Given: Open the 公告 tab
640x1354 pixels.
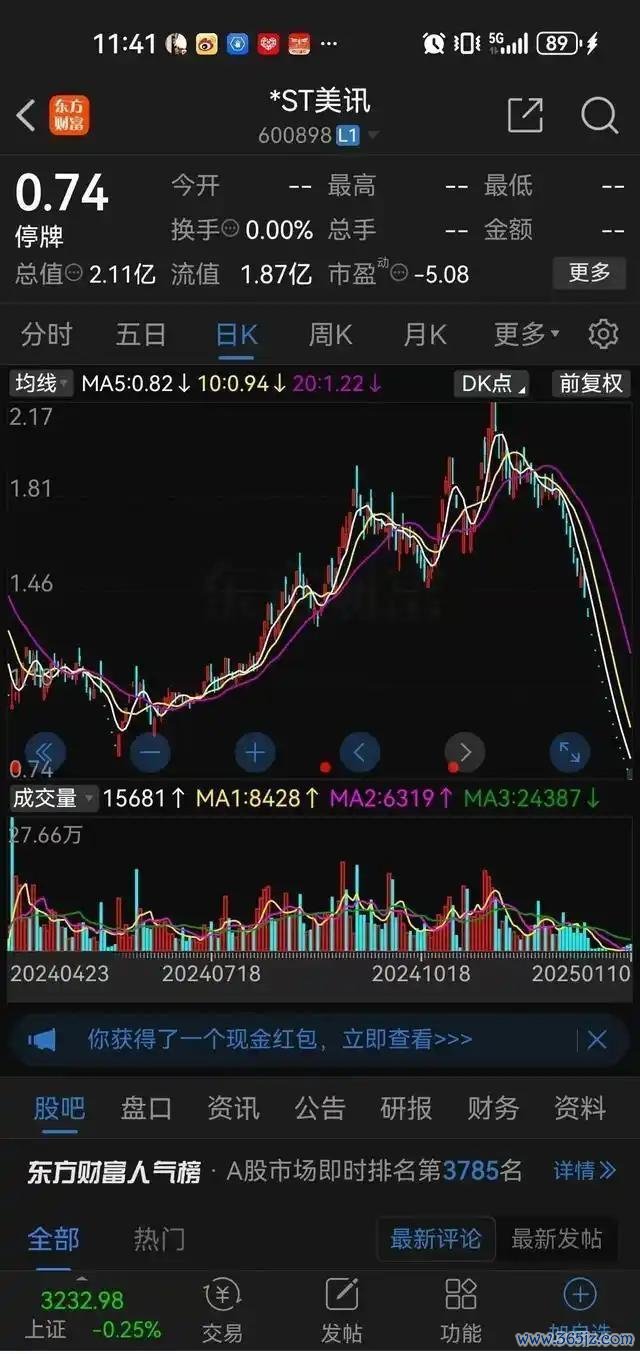Looking at the screenshot, I should (319, 1108).
